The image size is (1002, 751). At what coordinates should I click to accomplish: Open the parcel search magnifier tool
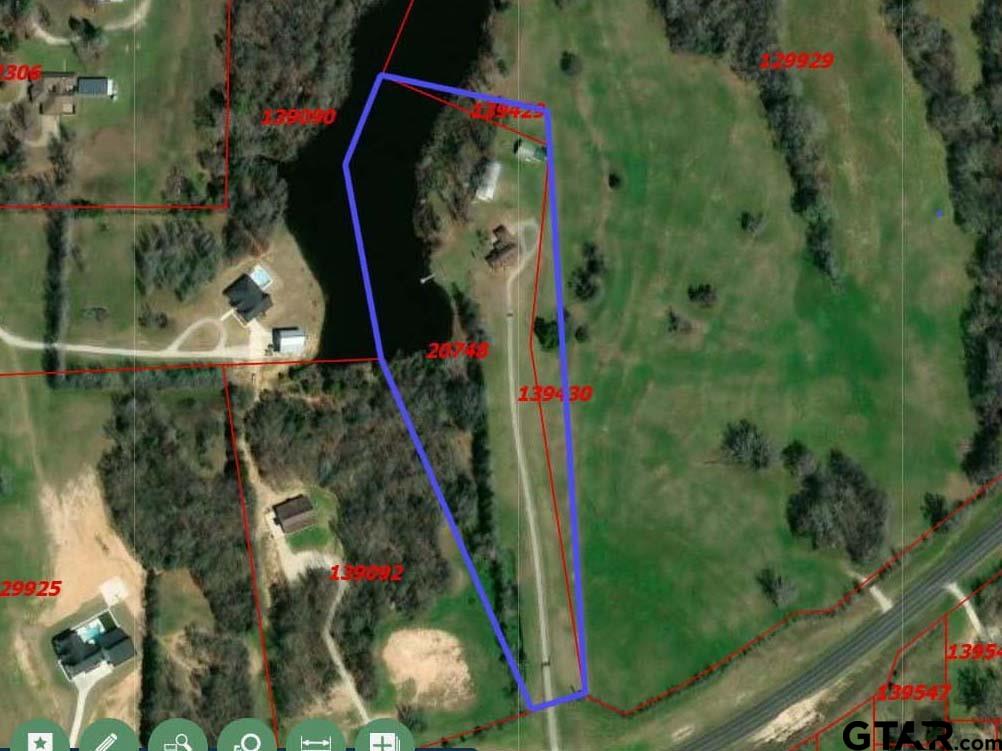click(x=178, y=741)
